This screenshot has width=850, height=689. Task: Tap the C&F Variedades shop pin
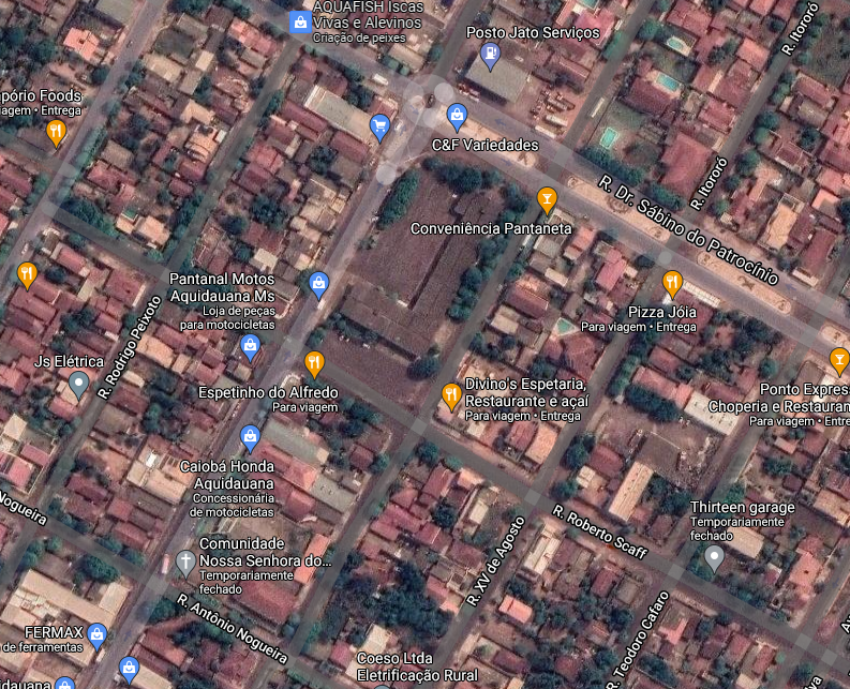457,117
